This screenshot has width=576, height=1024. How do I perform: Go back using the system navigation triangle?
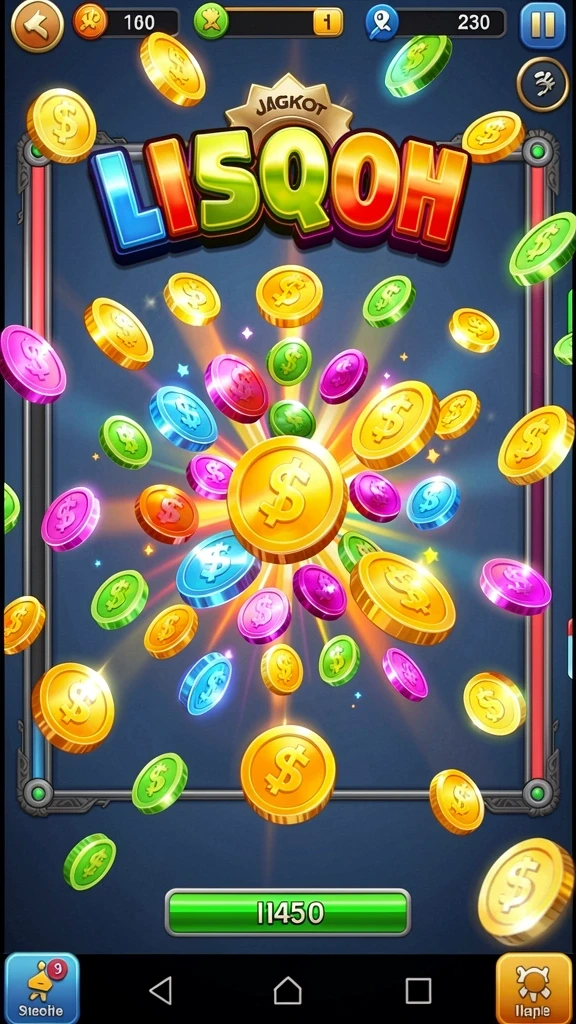161,991
